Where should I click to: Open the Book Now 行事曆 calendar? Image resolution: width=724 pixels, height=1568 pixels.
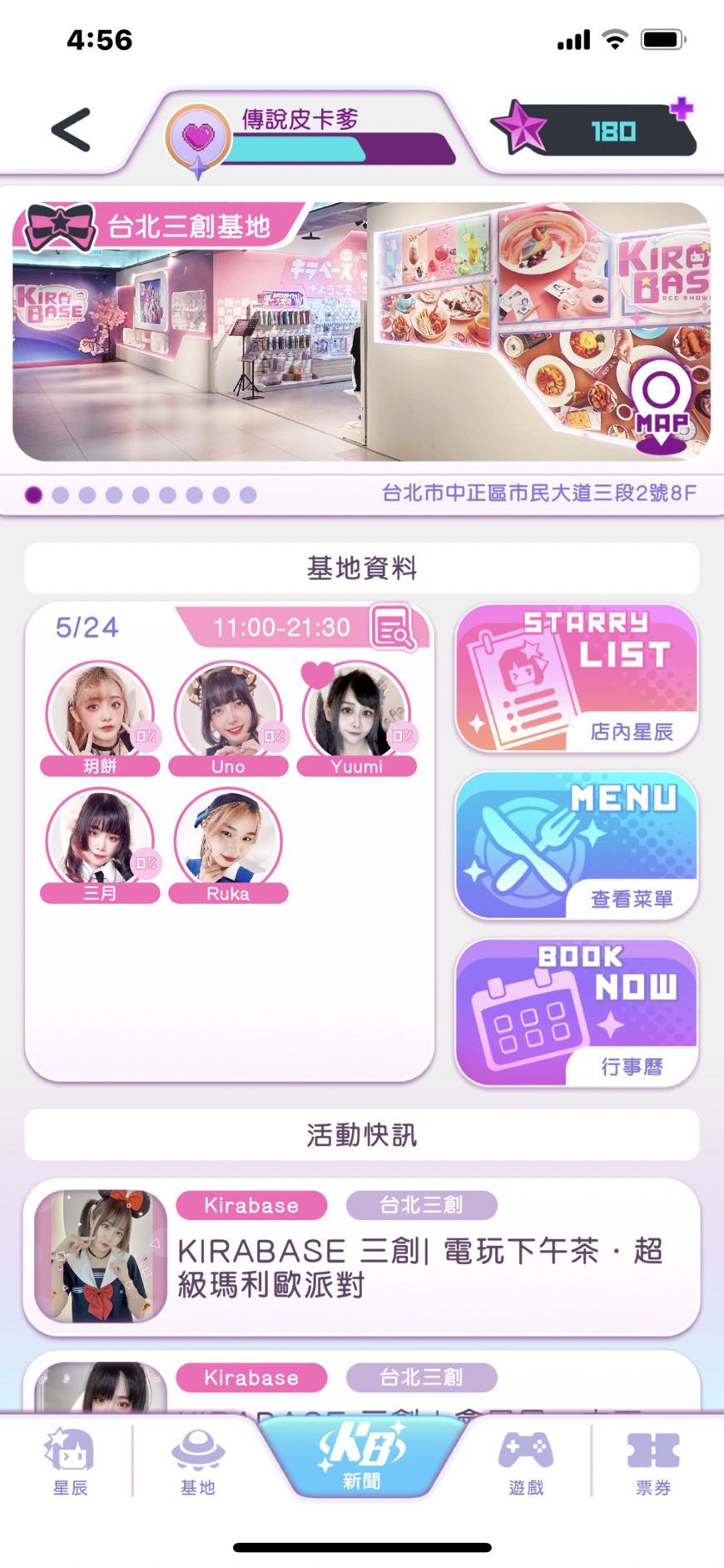[x=577, y=1013]
